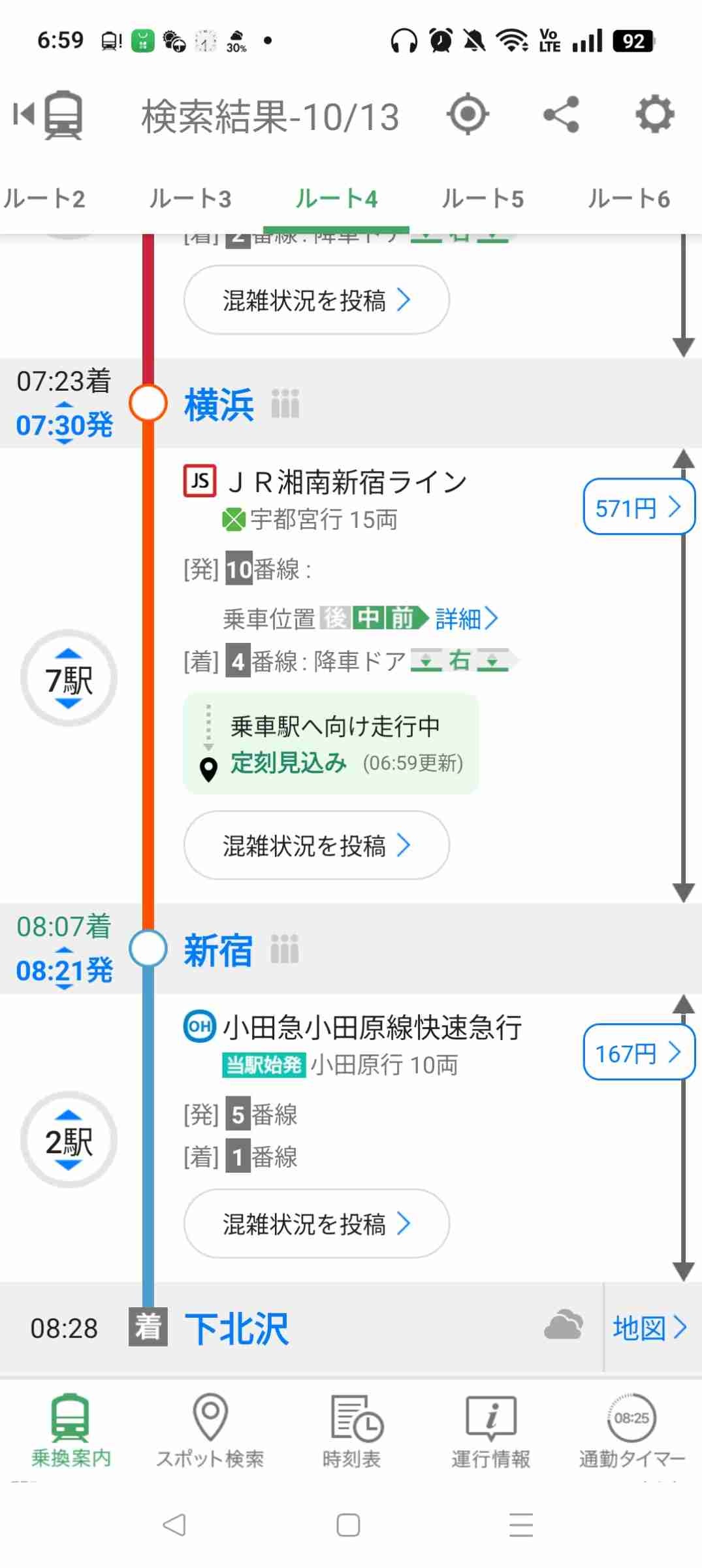Expand the 2駅 stops list

pos(69,1141)
